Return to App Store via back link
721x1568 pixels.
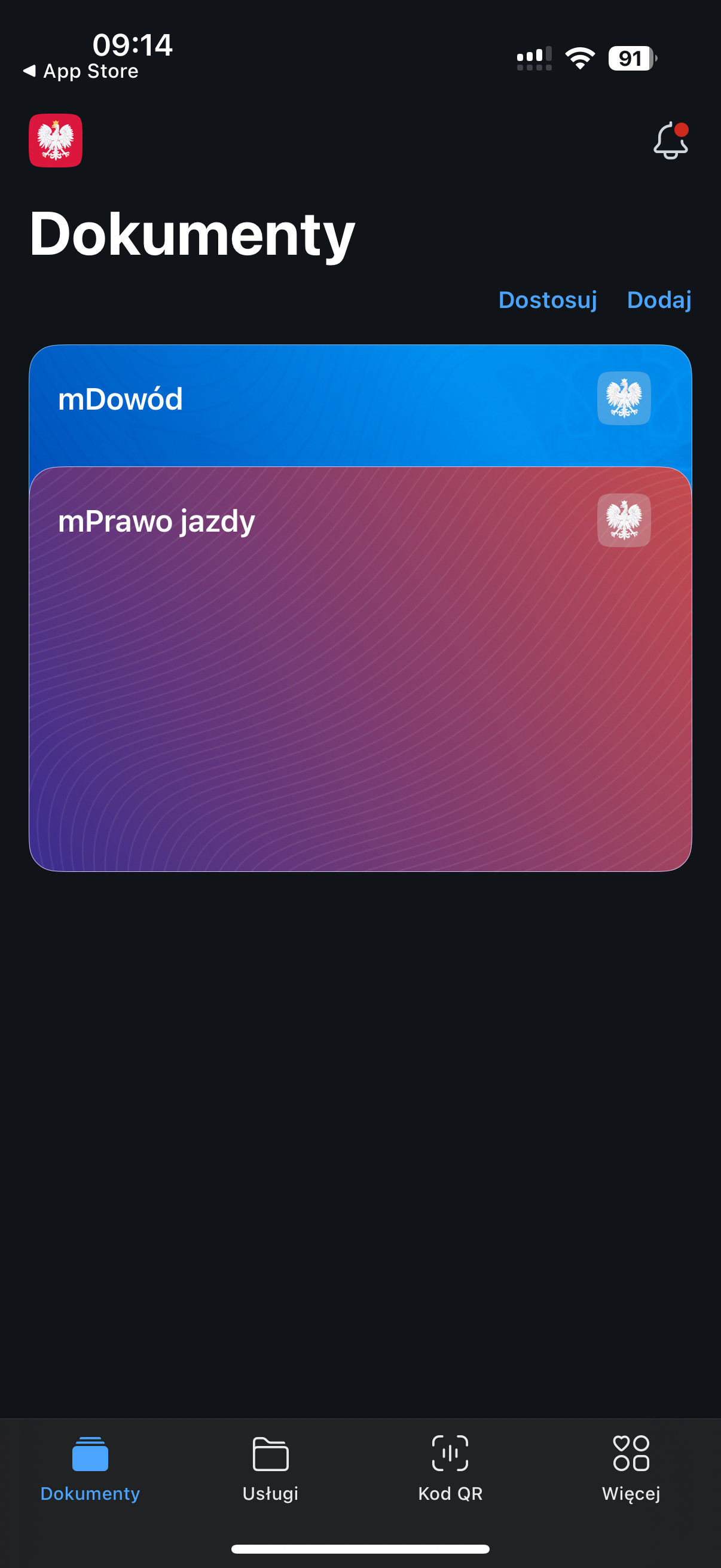coord(81,71)
